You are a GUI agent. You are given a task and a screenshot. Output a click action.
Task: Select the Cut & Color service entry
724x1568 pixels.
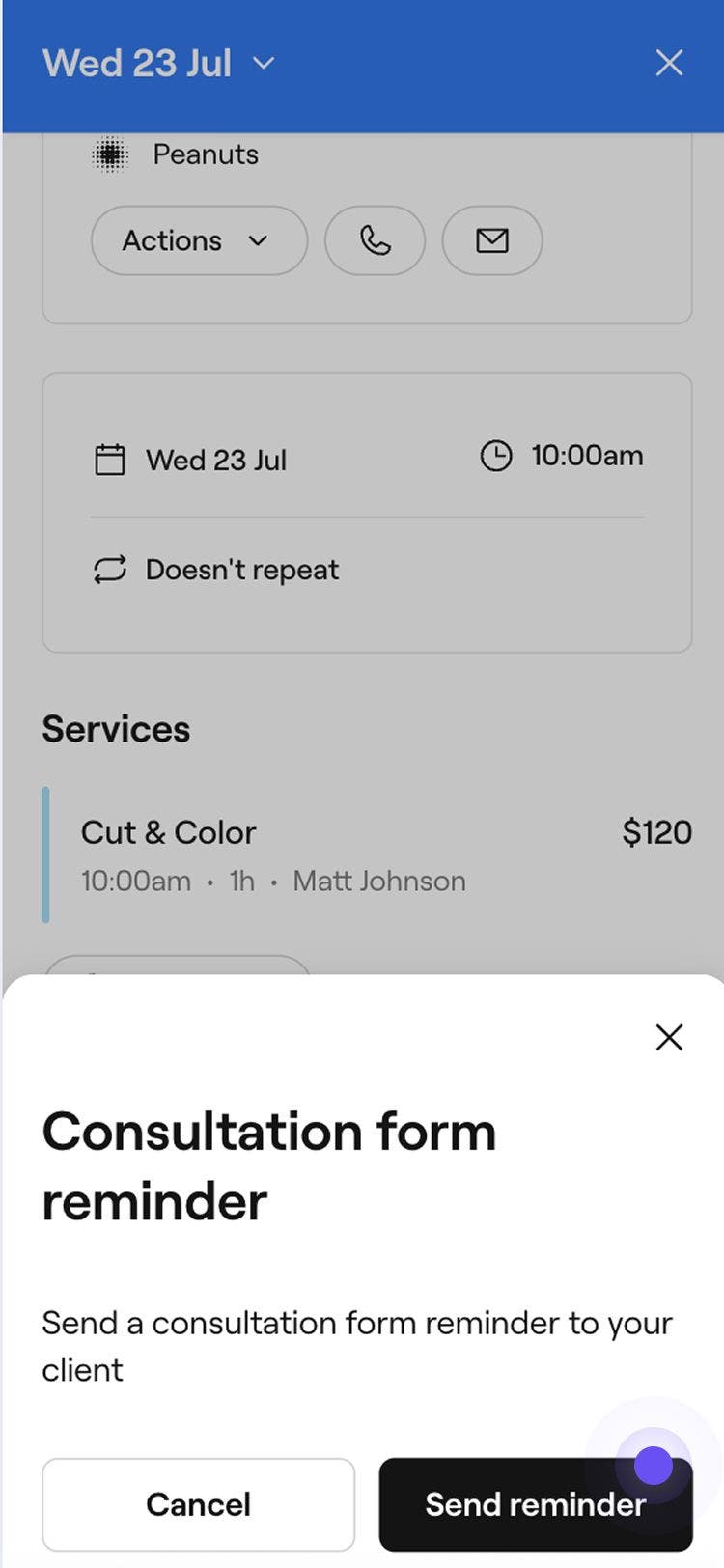click(x=168, y=832)
